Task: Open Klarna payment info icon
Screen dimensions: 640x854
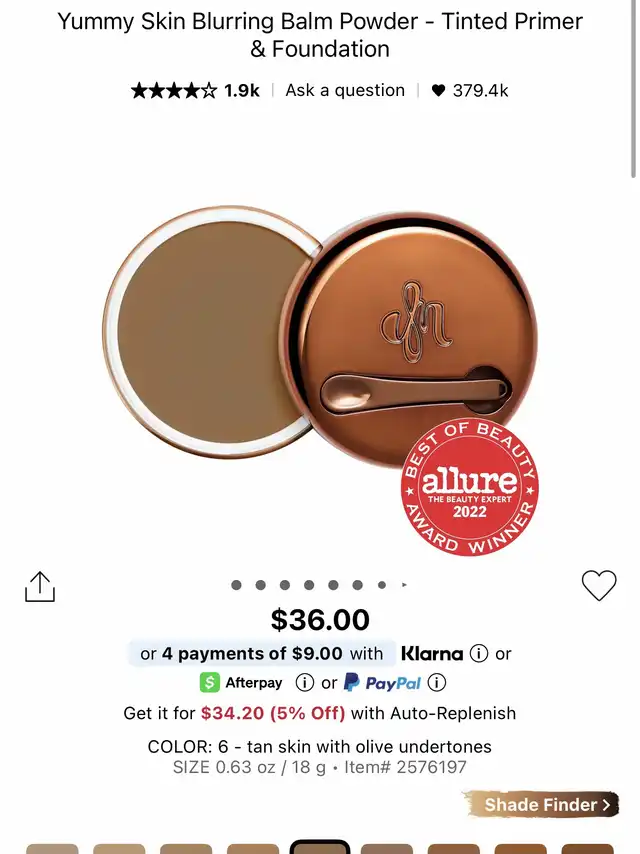Action: 479,653
